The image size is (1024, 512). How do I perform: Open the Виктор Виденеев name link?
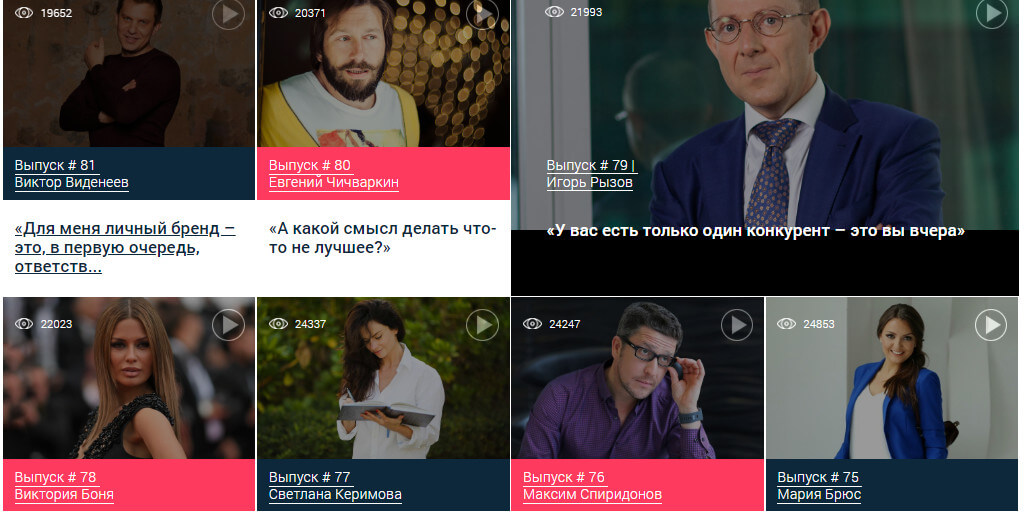(71, 183)
